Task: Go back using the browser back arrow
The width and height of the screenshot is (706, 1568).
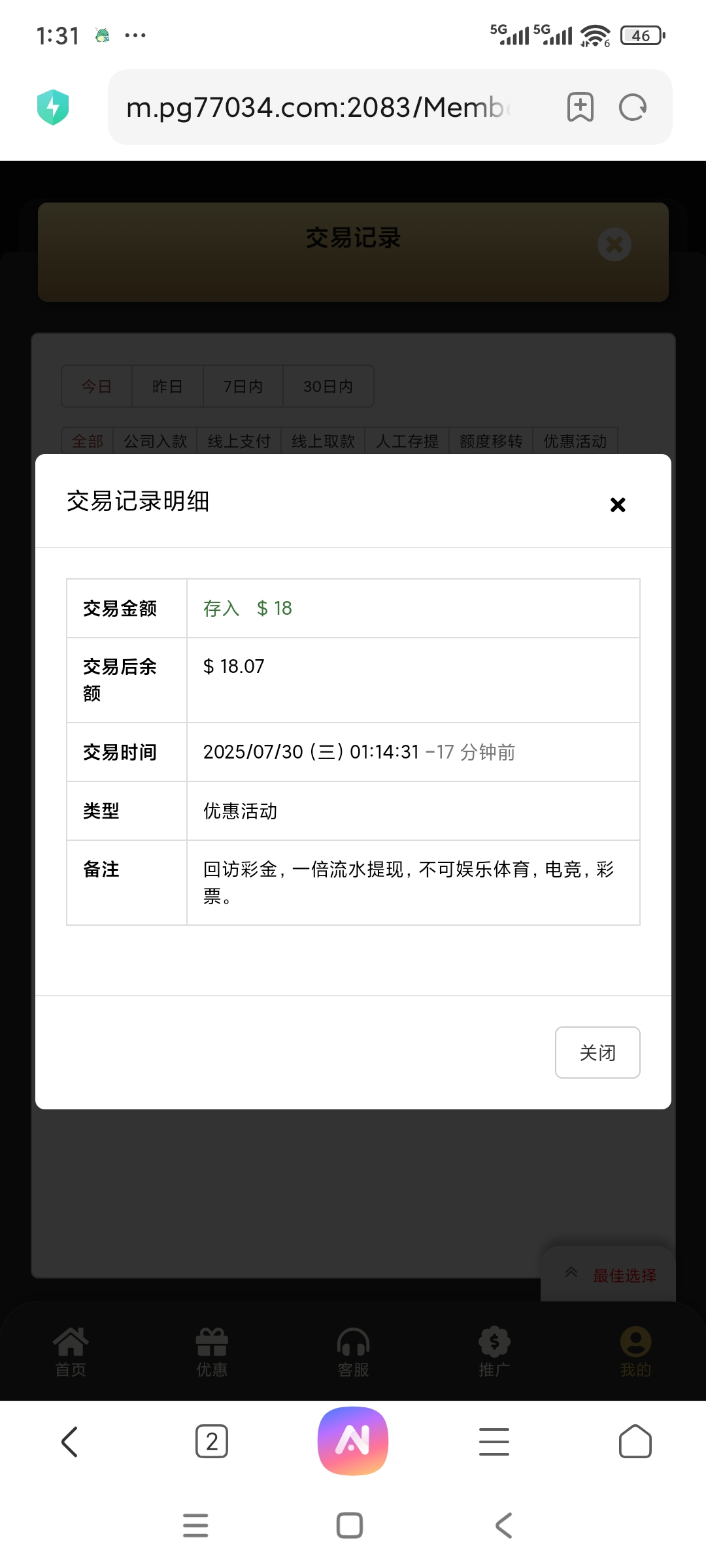Action: 70,1441
